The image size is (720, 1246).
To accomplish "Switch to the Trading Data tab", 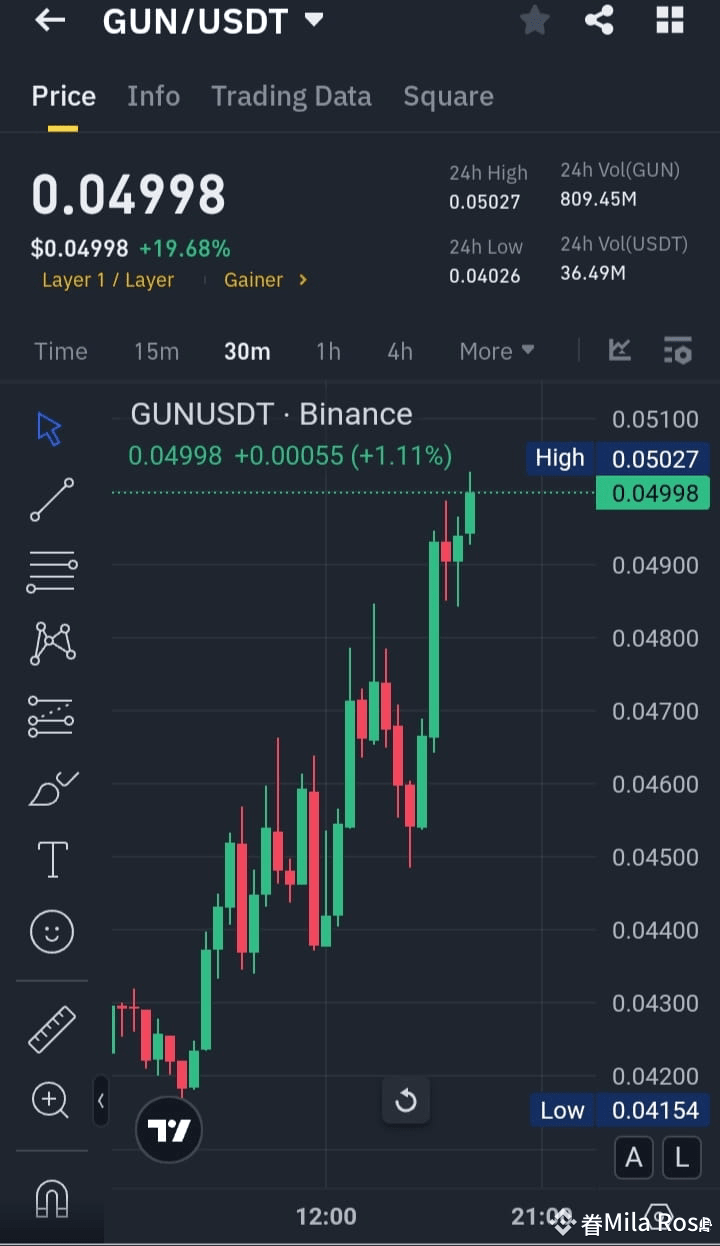I will click(291, 95).
